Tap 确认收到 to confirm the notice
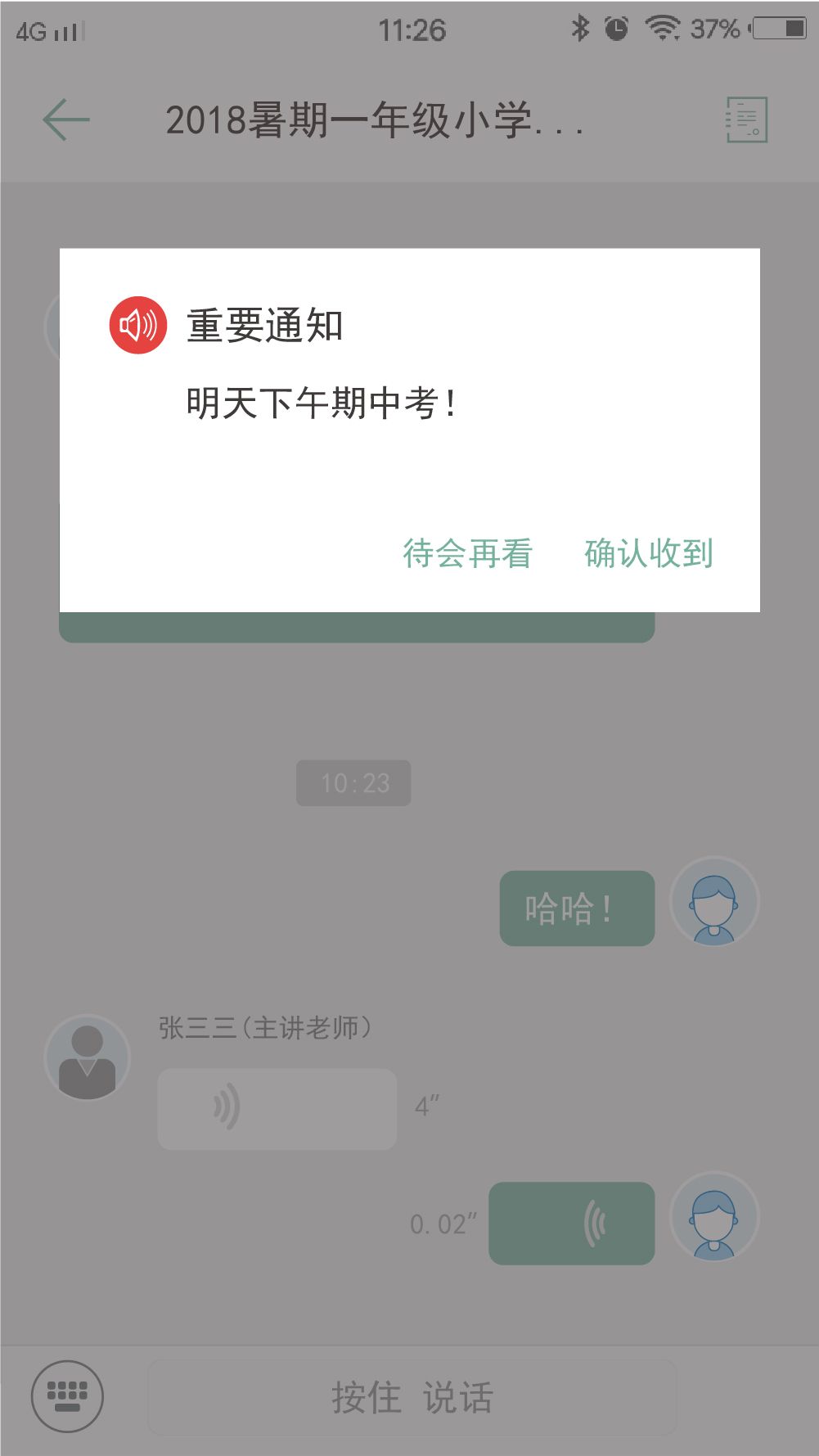Image resolution: width=819 pixels, height=1456 pixels. click(x=648, y=554)
